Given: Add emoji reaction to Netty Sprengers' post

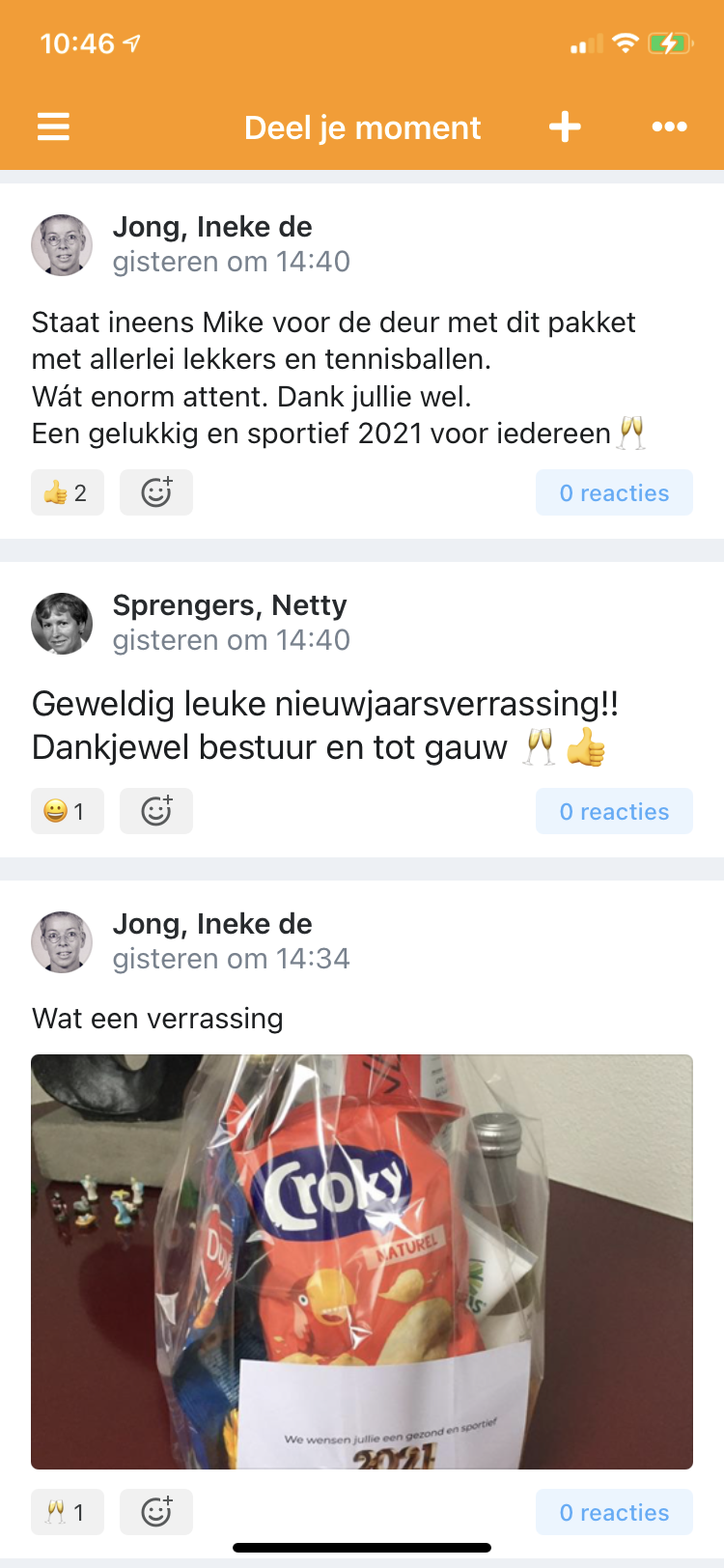Looking at the screenshot, I should 156,811.
